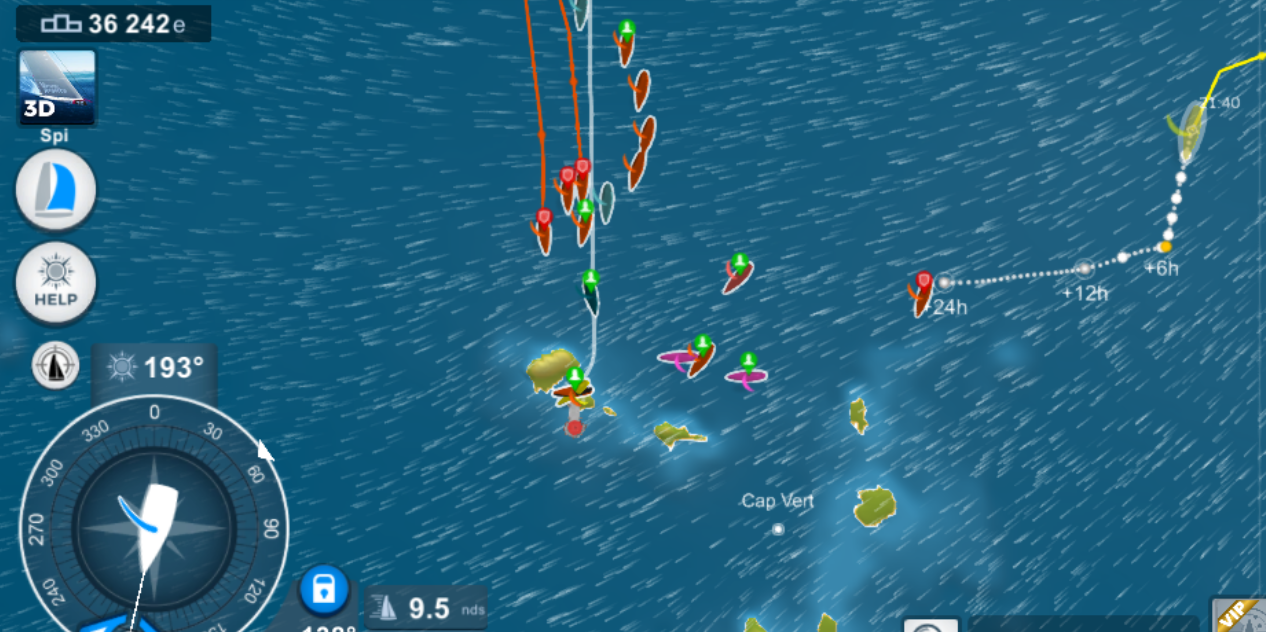The height and width of the screenshot is (632, 1266).
Task: Select the +12h route forecast marker
Action: 1085,269
